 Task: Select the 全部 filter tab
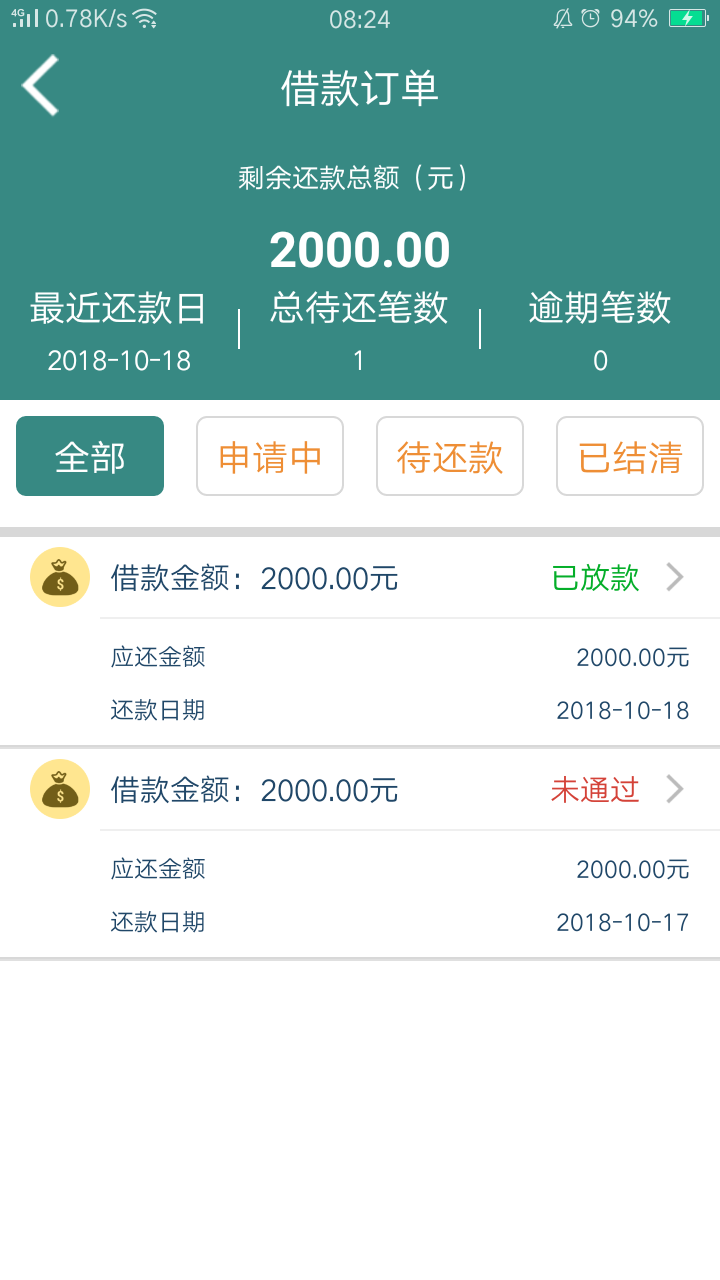click(90, 456)
